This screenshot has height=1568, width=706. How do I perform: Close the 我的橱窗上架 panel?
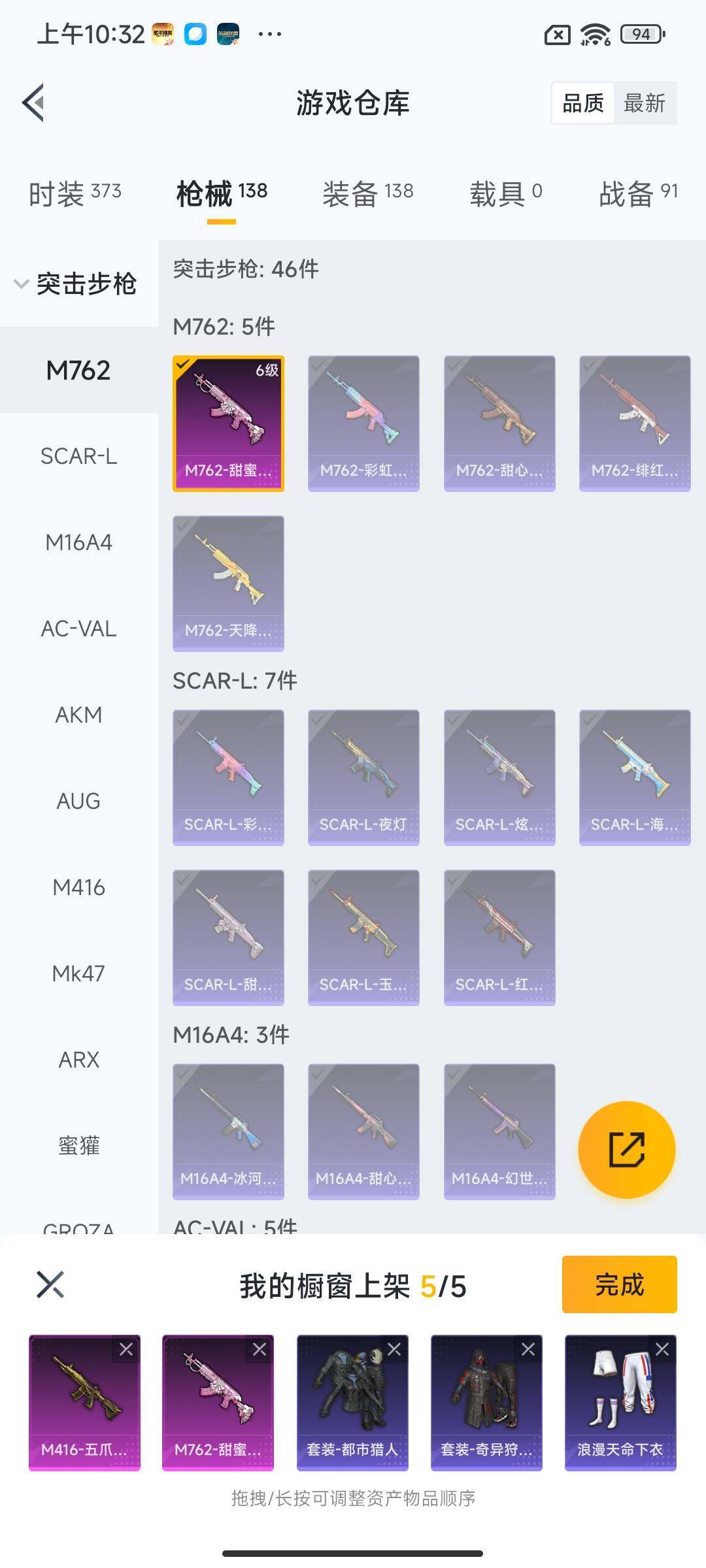coord(50,1284)
